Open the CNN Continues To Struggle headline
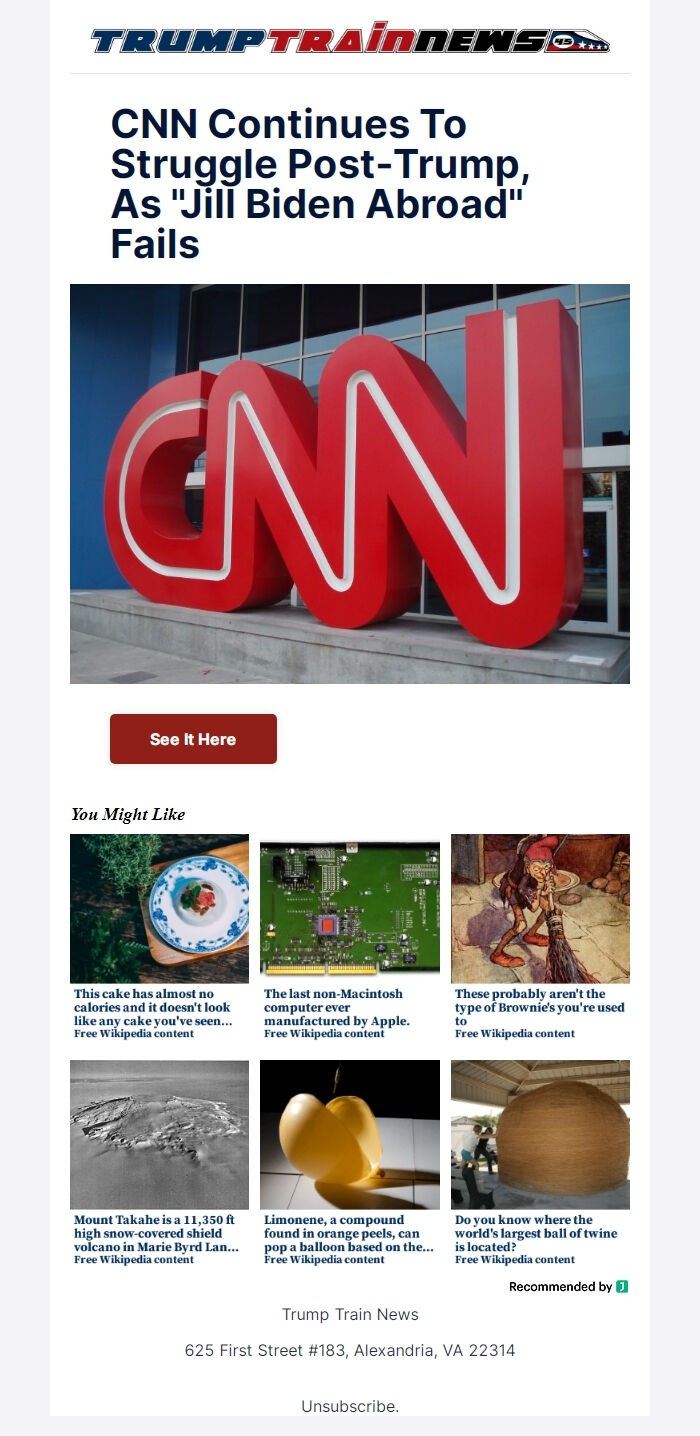This screenshot has width=700, height=1436. coord(318,184)
